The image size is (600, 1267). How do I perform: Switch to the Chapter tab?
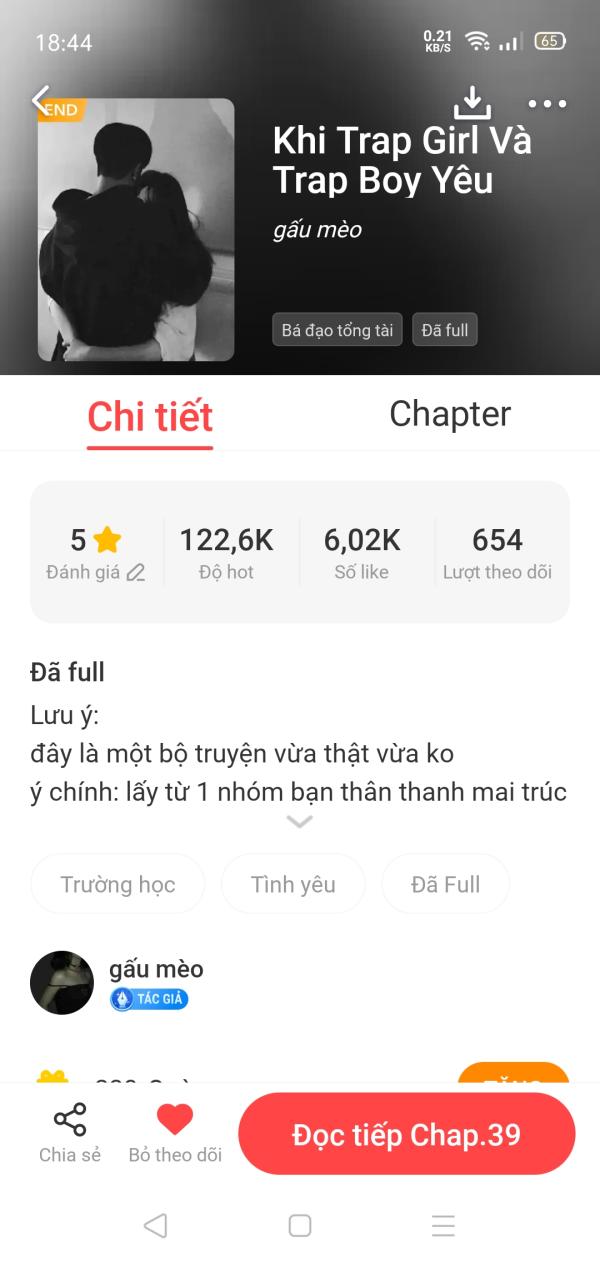tap(450, 414)
